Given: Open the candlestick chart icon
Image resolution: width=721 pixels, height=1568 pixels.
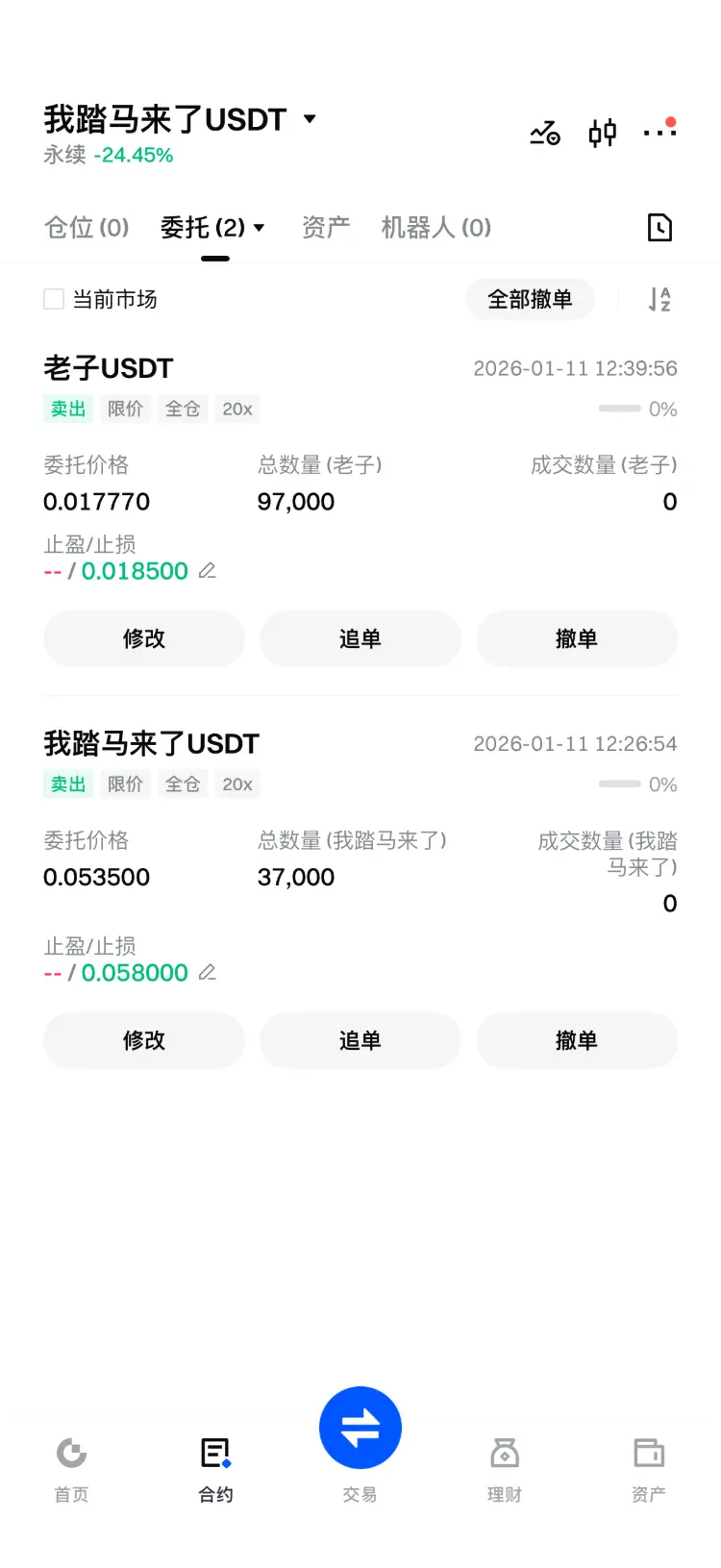Looking at the screenshot, I should [x=603, y=133].
